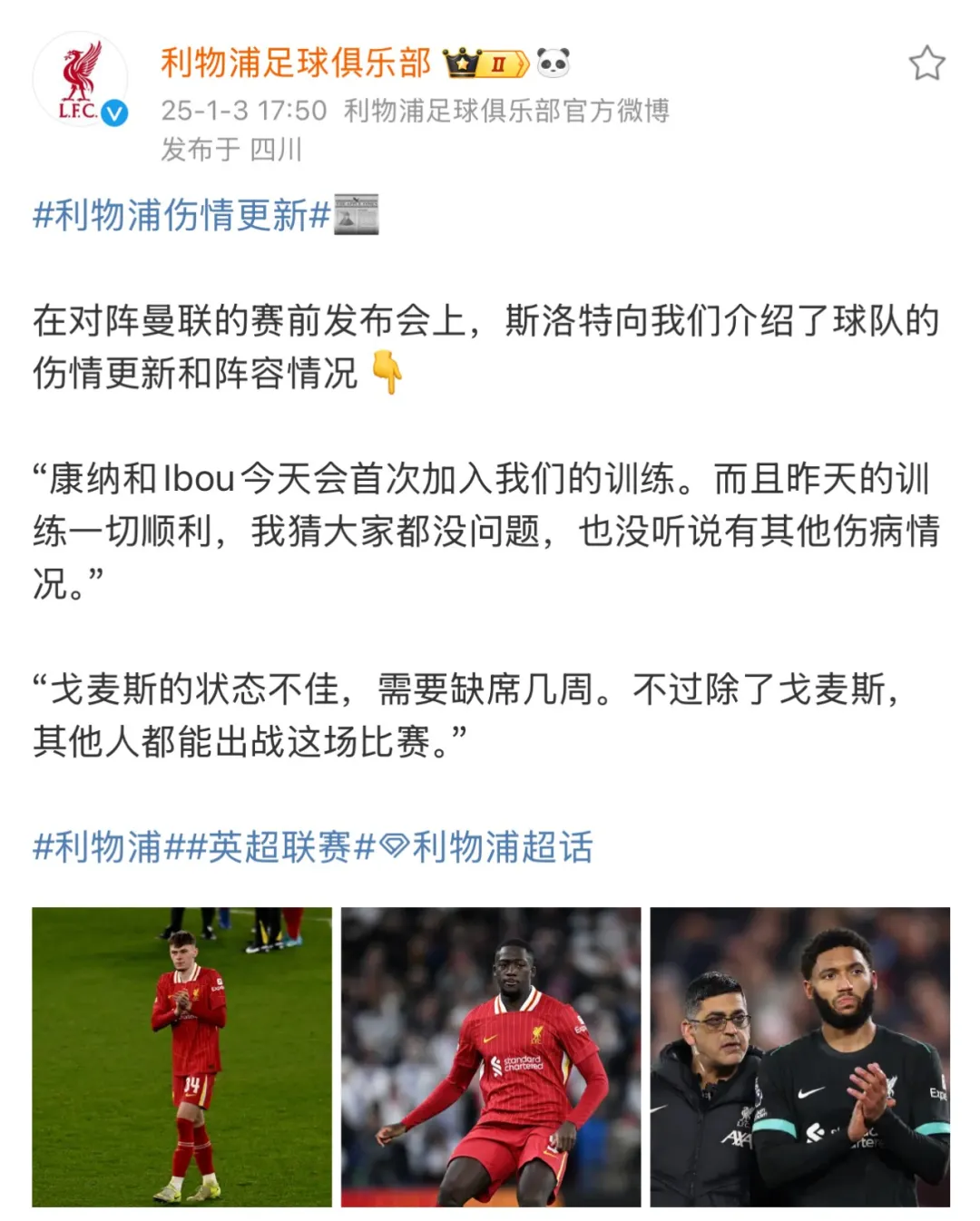This screenshot has width=980, height=1221.
Task: View the photo of player number 14
Action: point(181,1057)
